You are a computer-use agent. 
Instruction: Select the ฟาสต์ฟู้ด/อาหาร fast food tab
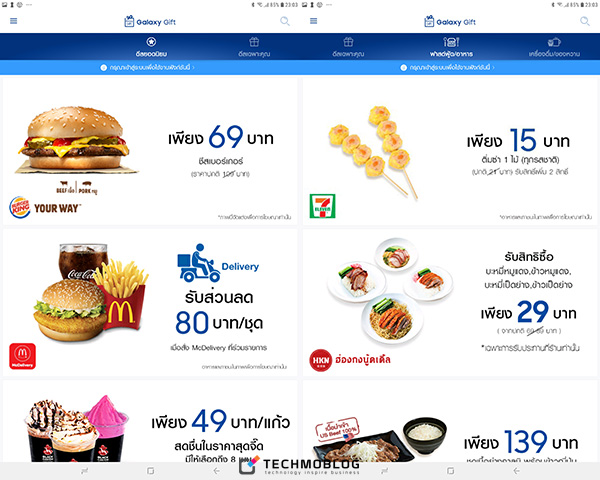pos(449,46)
